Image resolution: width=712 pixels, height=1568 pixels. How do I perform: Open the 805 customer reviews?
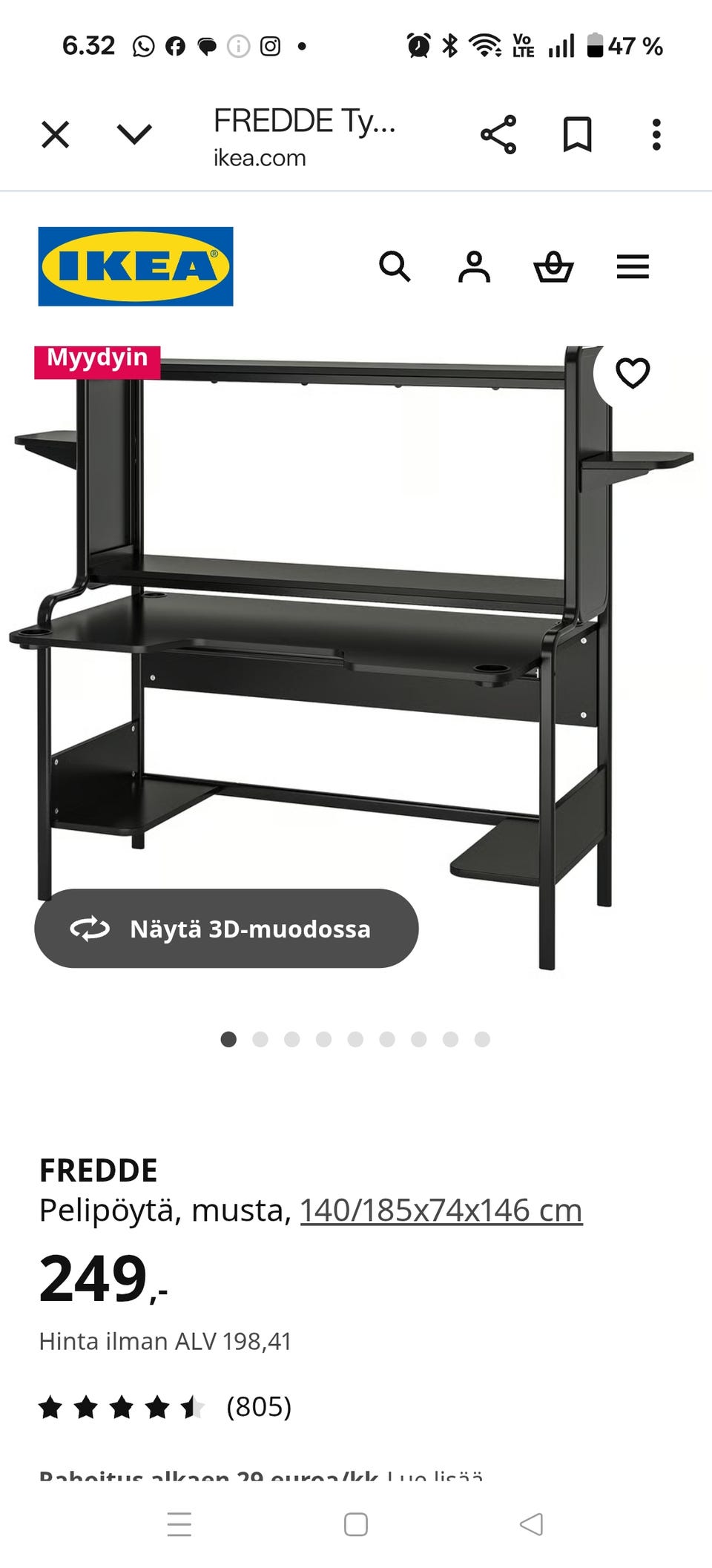pos(258,1406)
